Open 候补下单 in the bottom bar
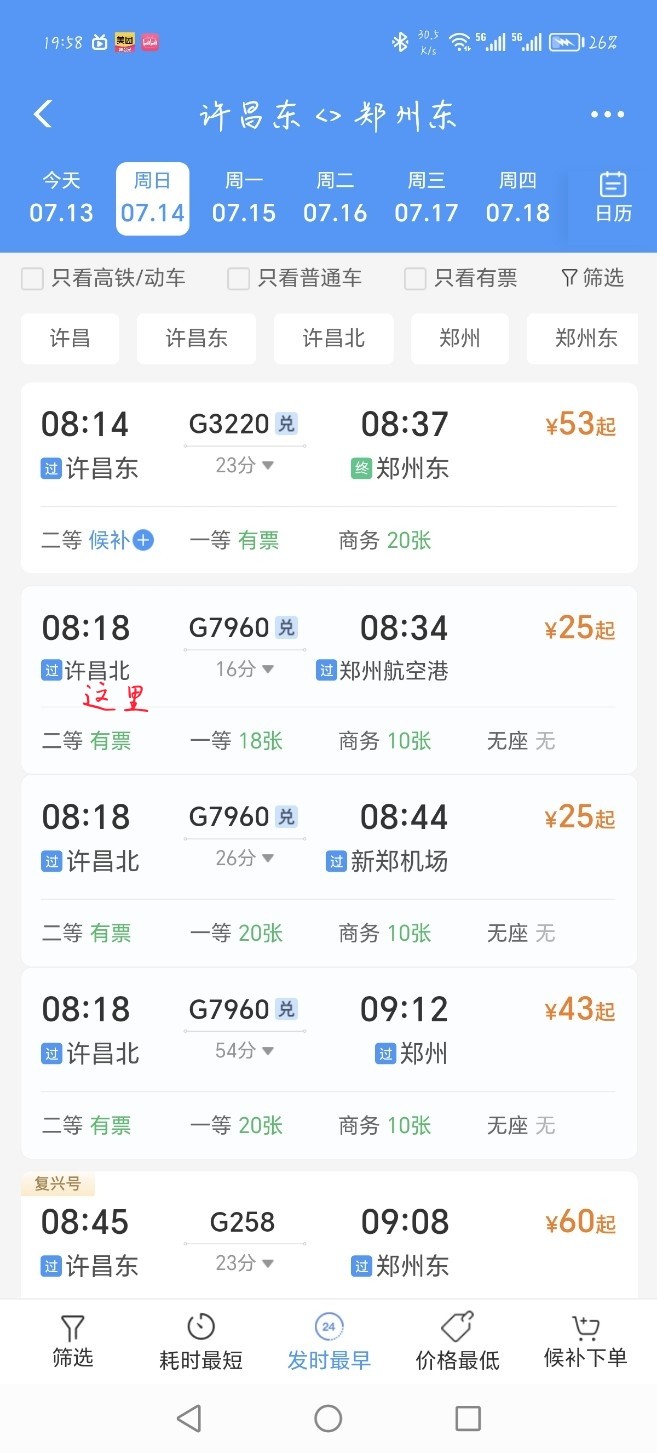The width and height of the screenshot is (657, 1453). click(585, 1341)
